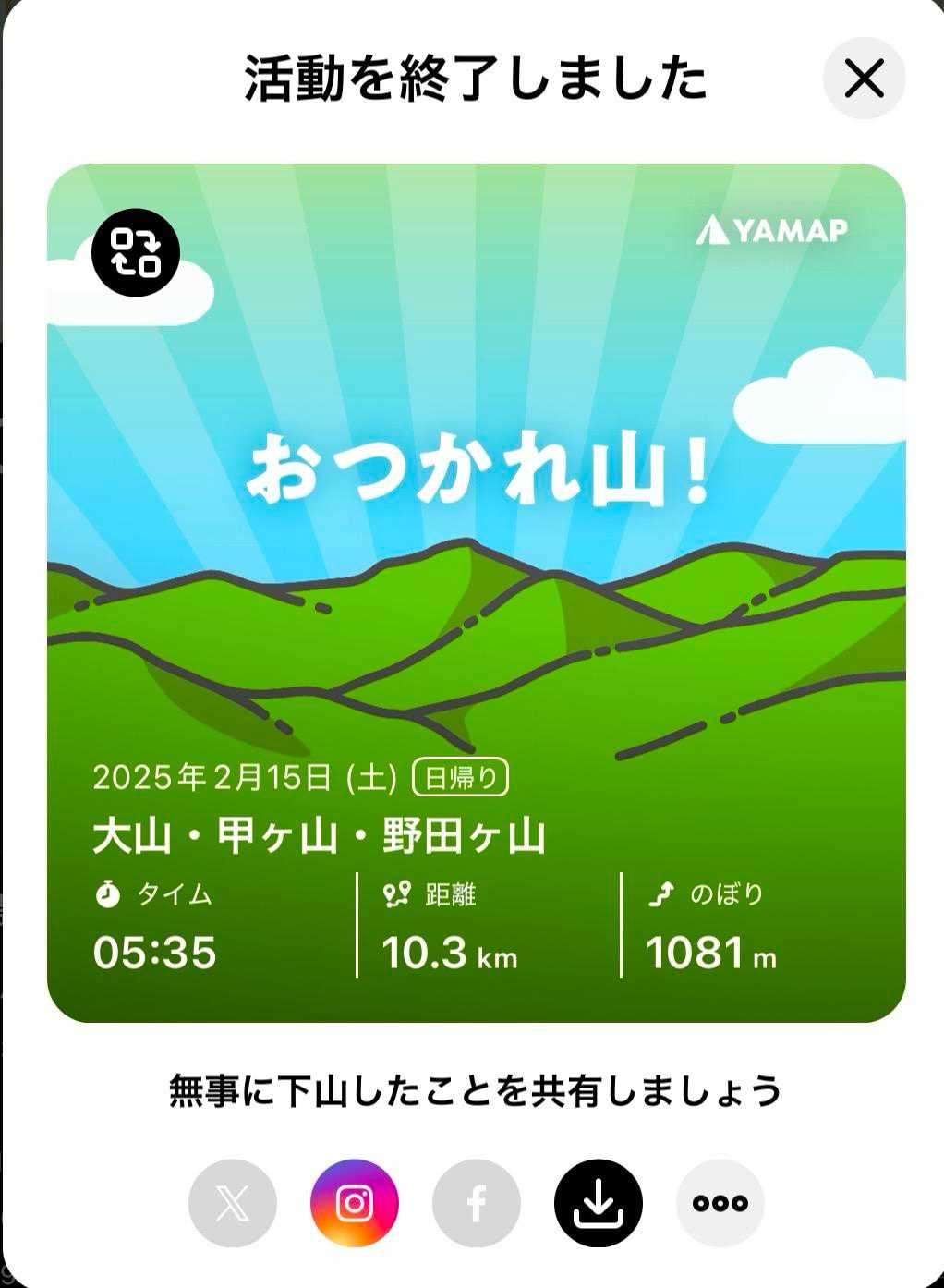944x1288 pixels.
Task: Switch the share card design
Action: click(136, 252)
